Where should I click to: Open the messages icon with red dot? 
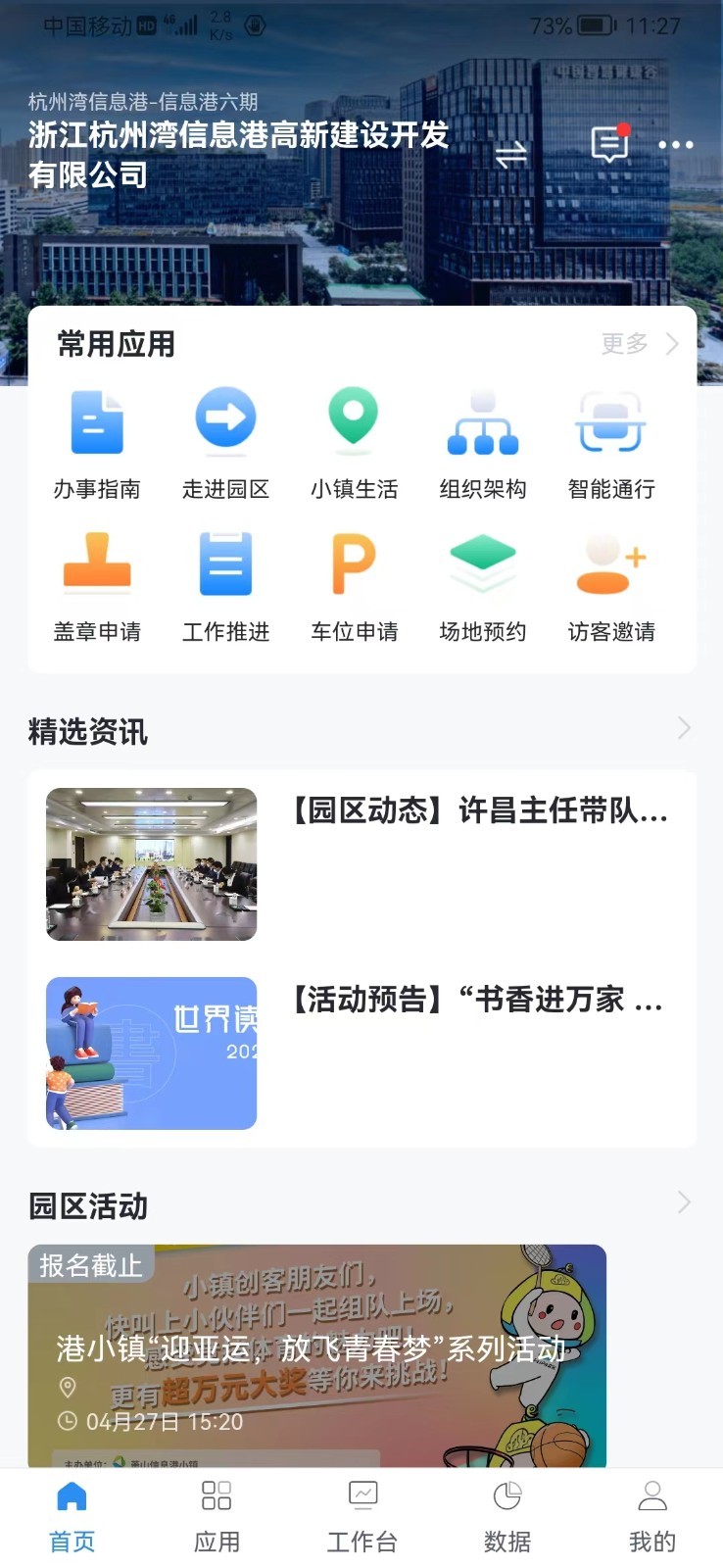pyautogui.click(x=610, y=144)
